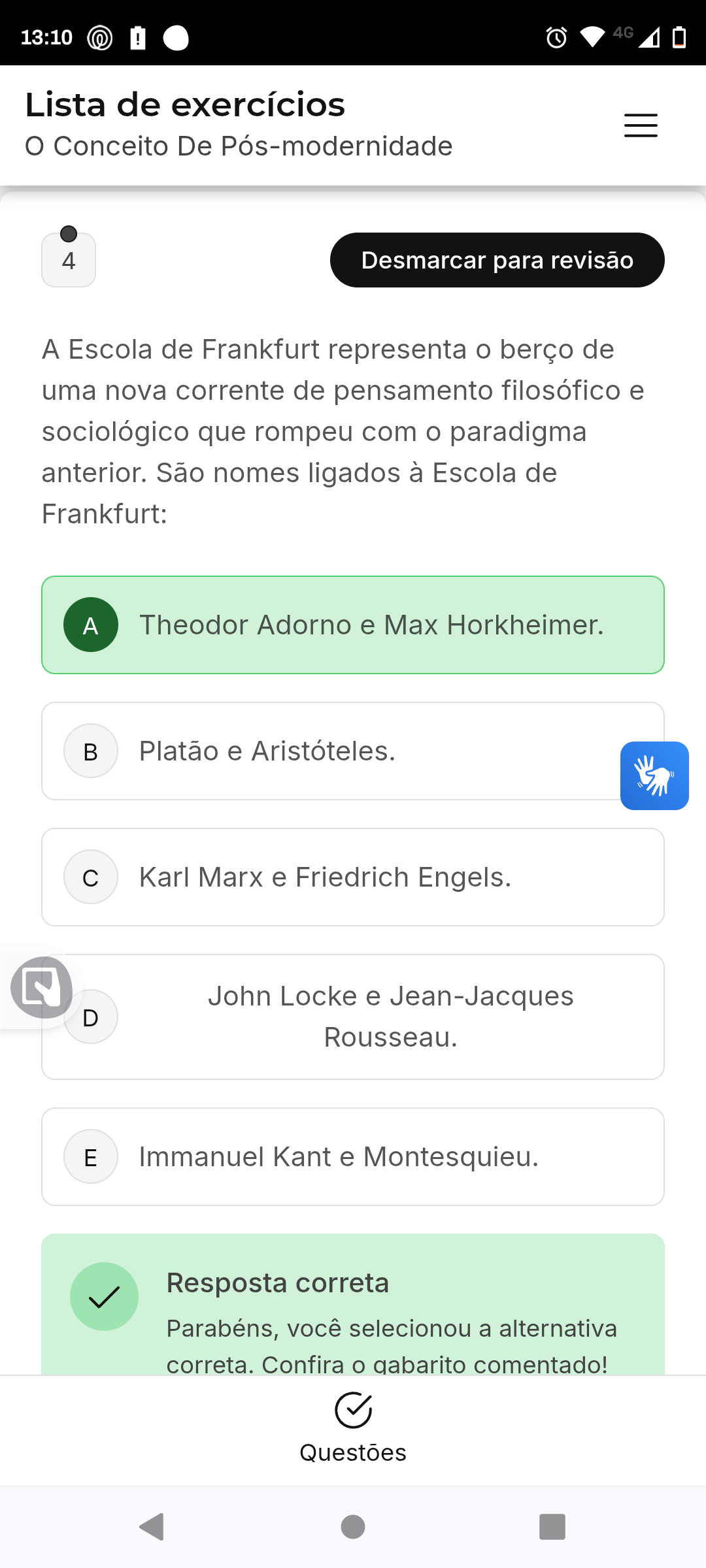Select option D John Locke e Rousseau
Viewport: 706px width, 1568px height.
[x=353, y=1017]
